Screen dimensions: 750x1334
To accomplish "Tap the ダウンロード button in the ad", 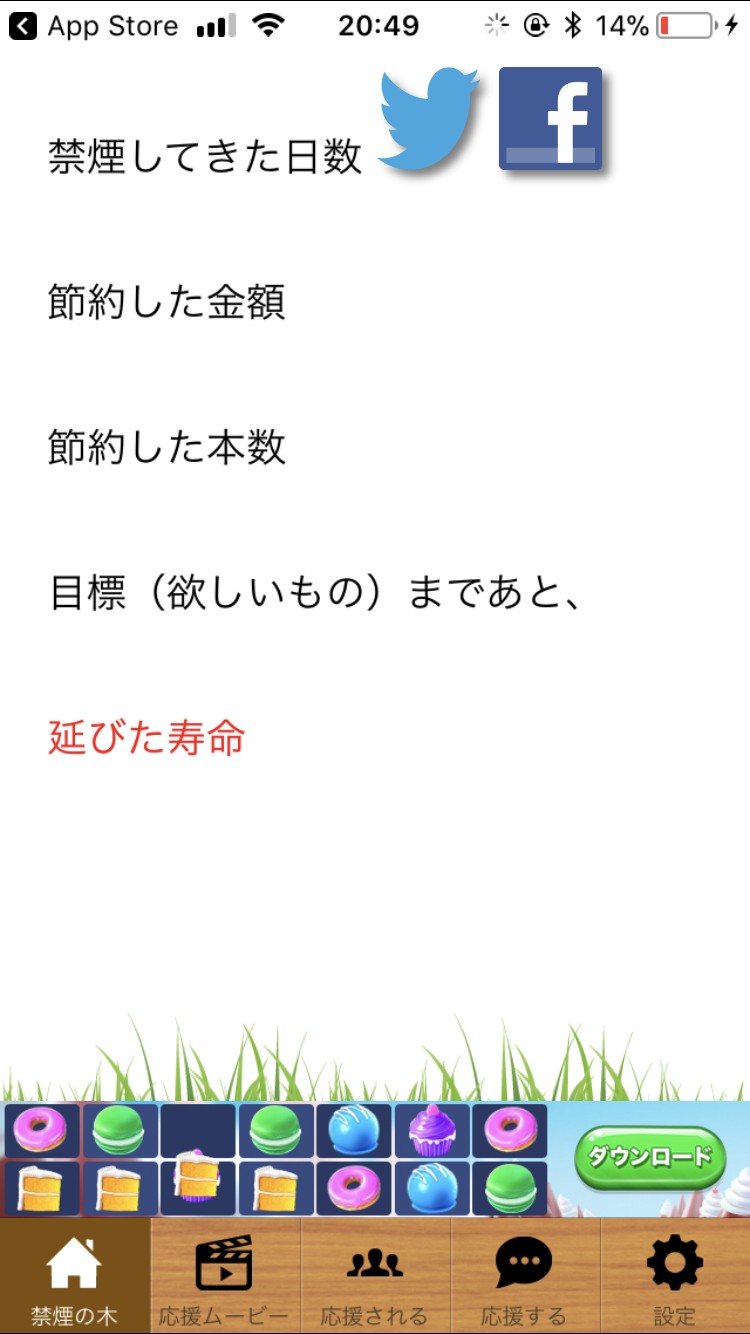I will point(650,1158).
